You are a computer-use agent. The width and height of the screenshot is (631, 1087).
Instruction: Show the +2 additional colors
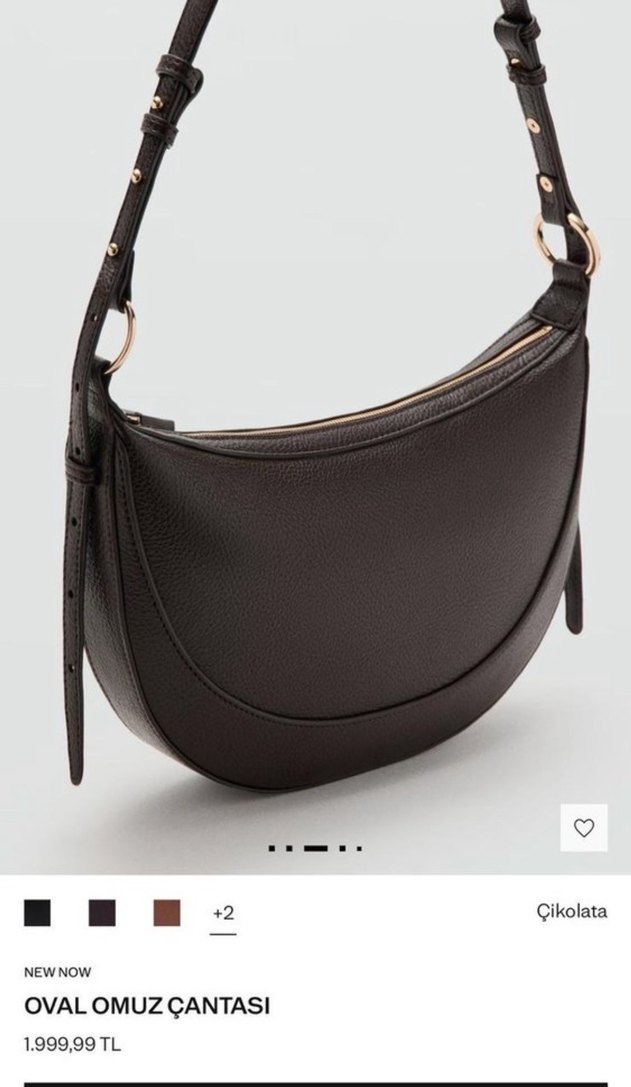224,913
